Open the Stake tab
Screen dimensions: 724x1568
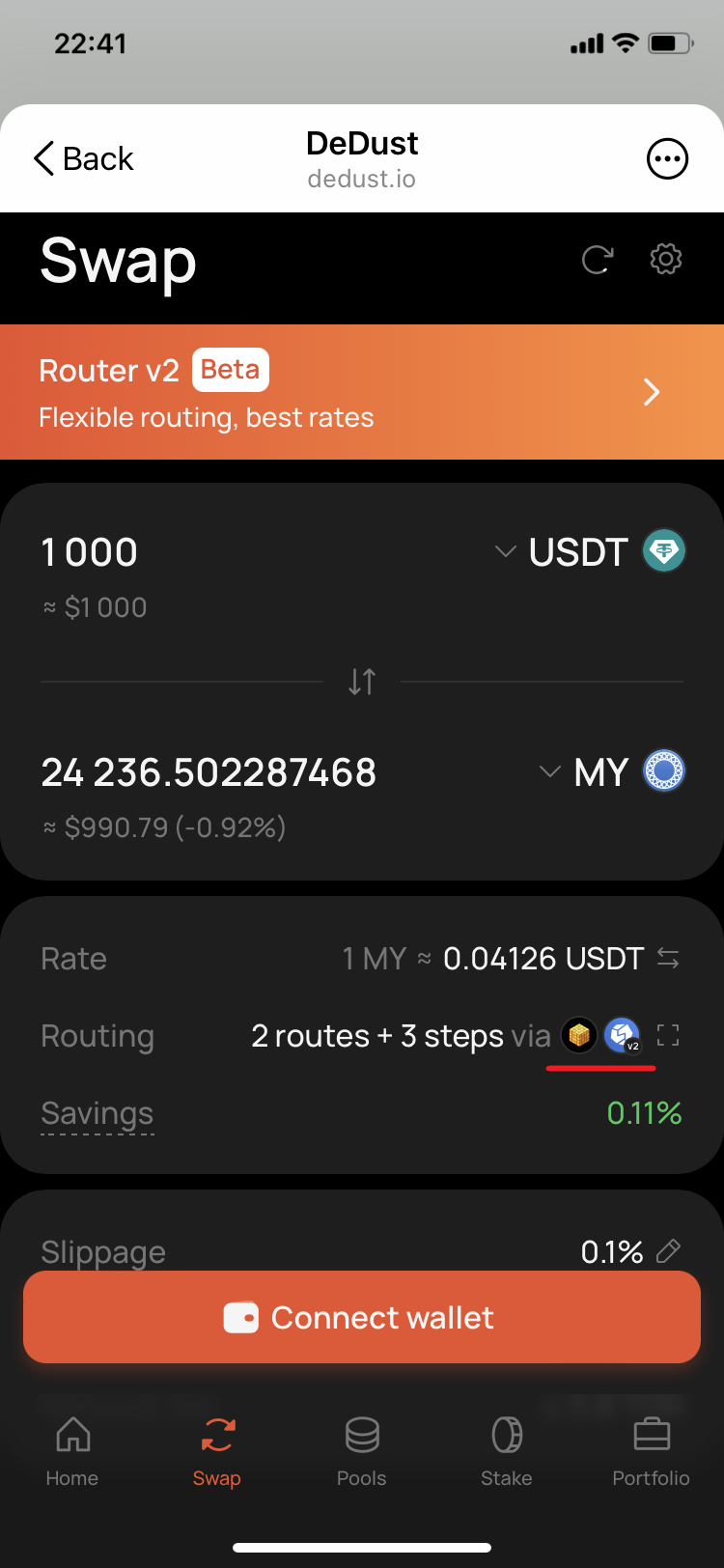tap(507, 1451)
